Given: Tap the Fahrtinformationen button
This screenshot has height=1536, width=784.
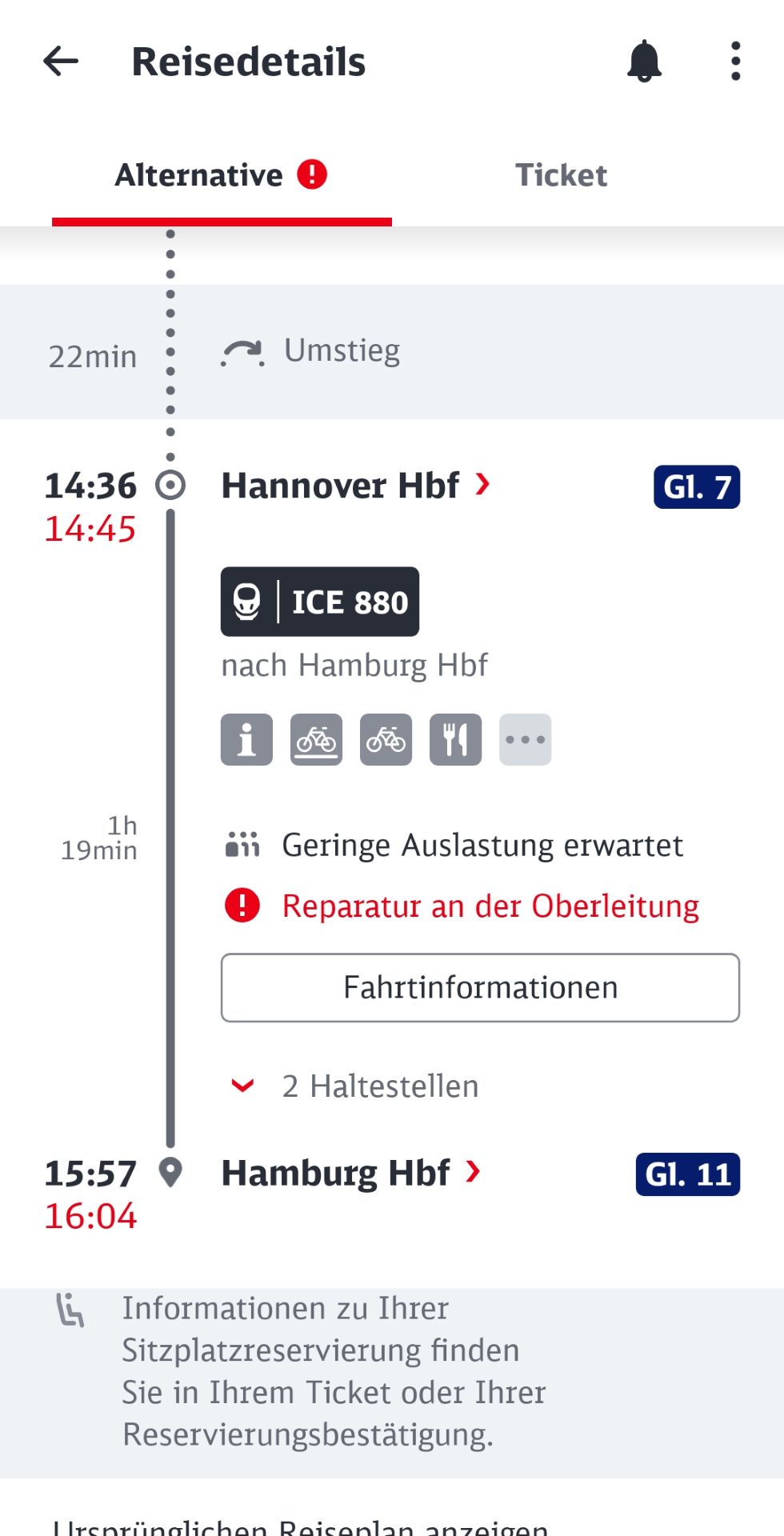Looking at the screenshot, I should pos(480,987).
